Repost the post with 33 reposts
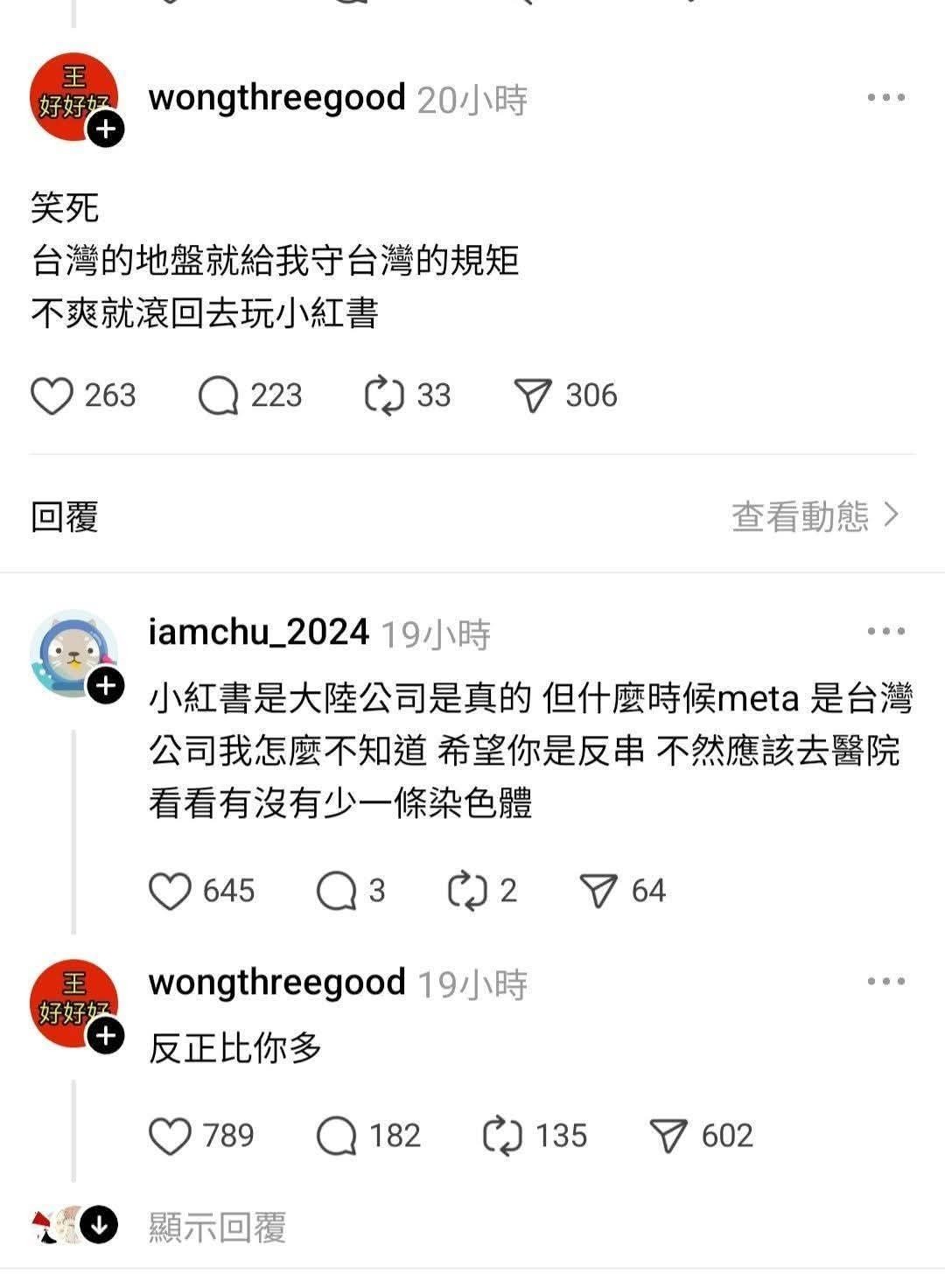This screenshot has width=945, height=1288. [x=384, y=396]
